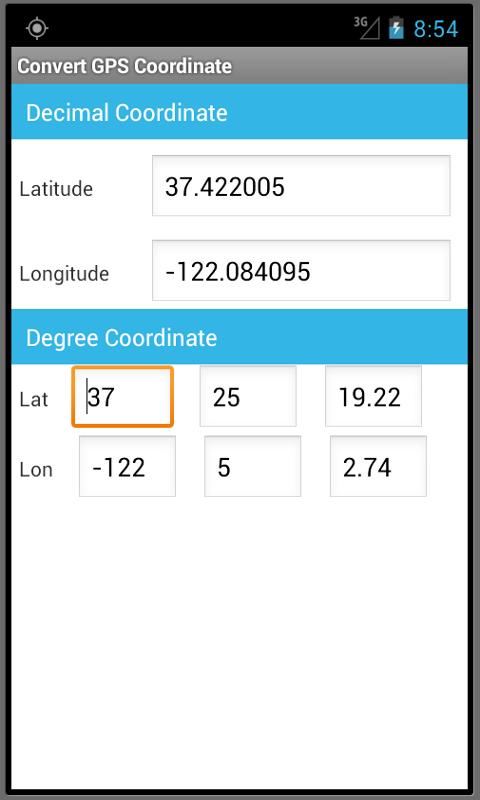
Task: Select the Lat minutes field showing 25
Action: click(x=248, y=396)
